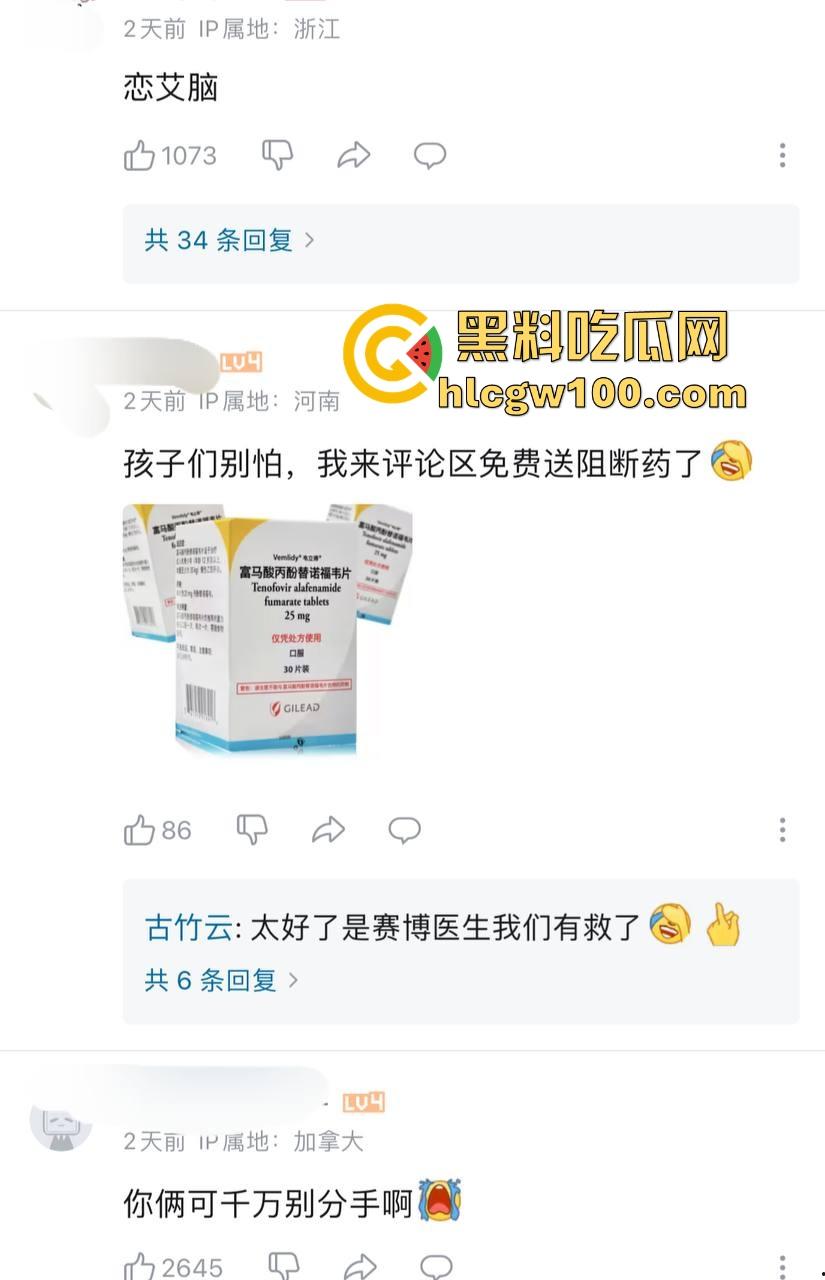Viewport: 825px width, 1280px height.
Task: Share the comment 恋艾脑
Action: 353,155
